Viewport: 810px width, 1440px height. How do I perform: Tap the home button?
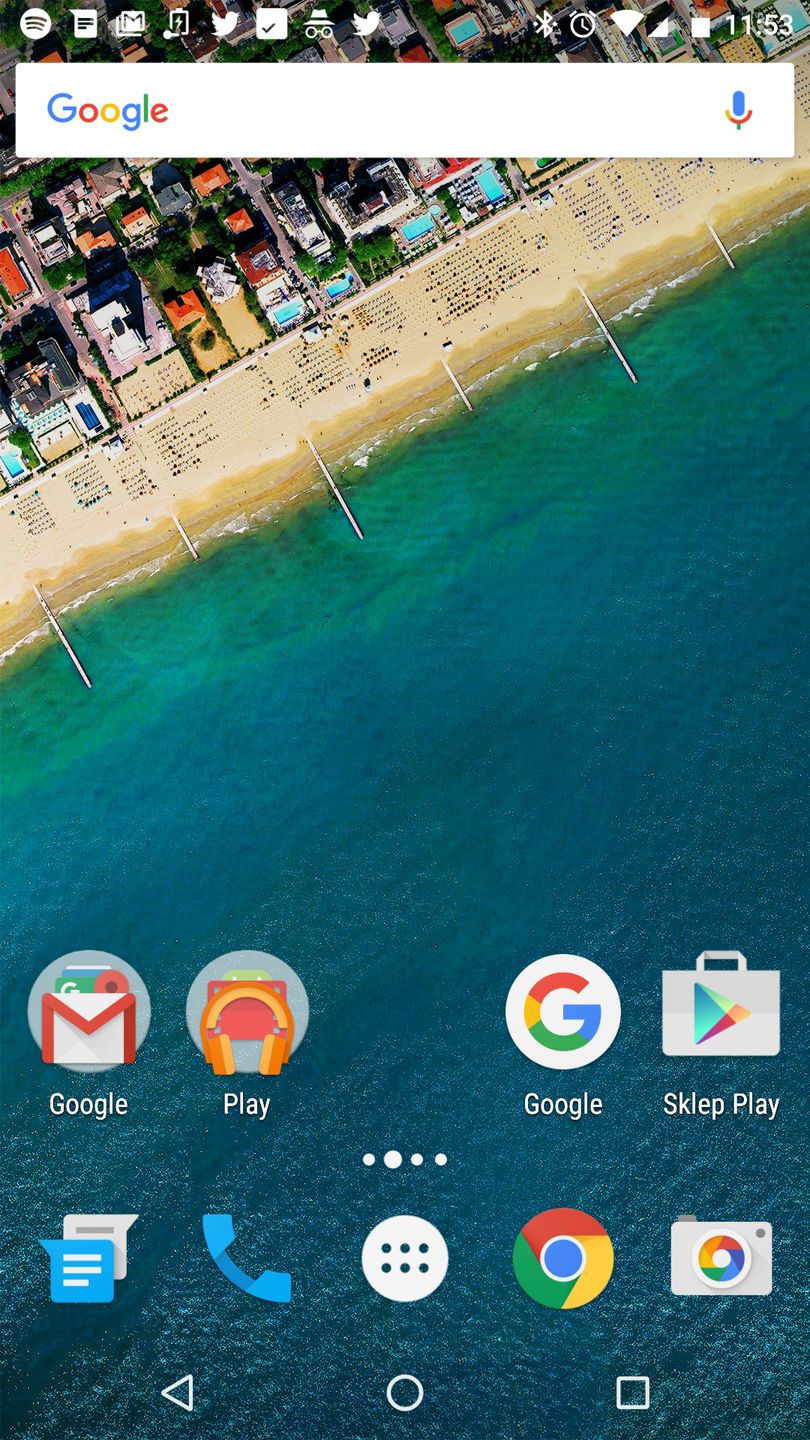click(405, 1392)
